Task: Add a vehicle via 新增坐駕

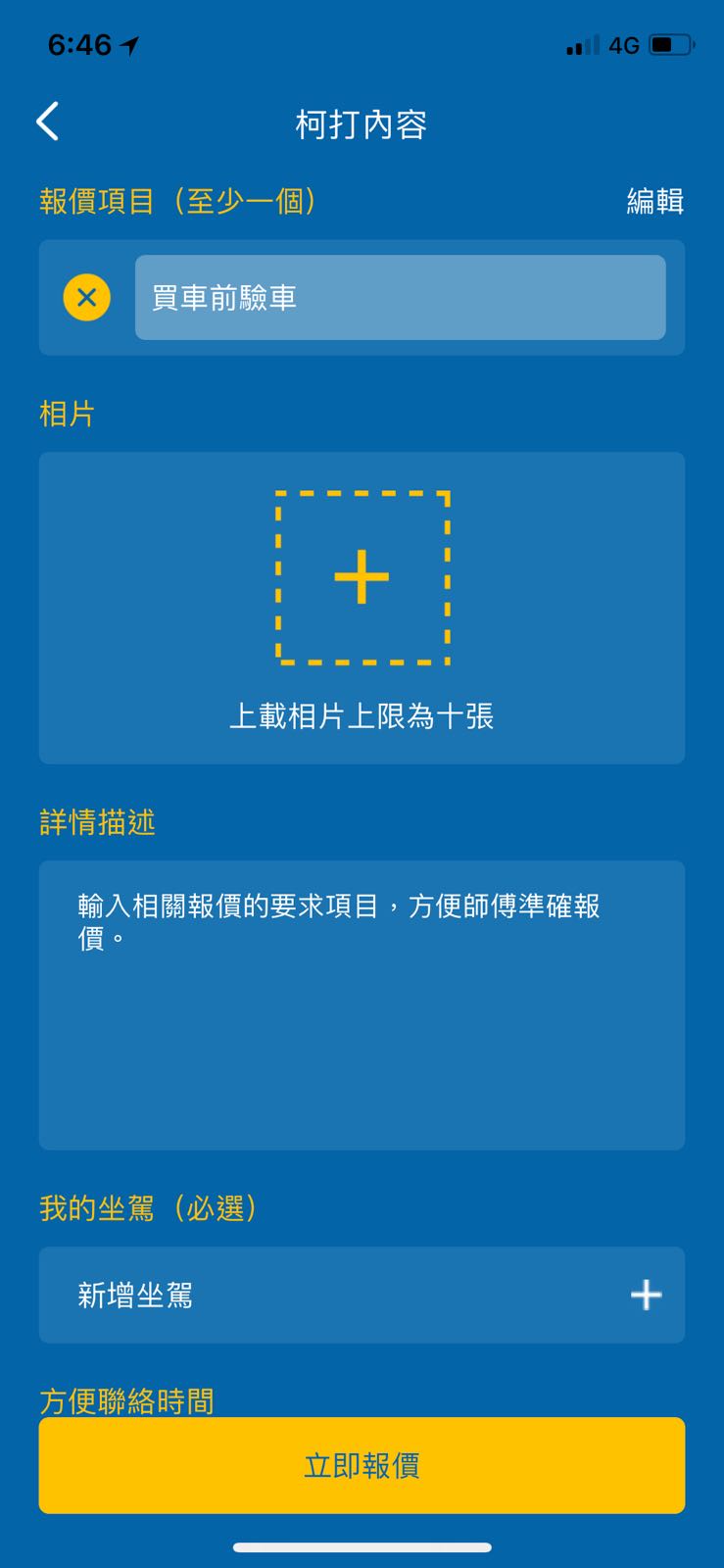Action: pos(362,1295)
